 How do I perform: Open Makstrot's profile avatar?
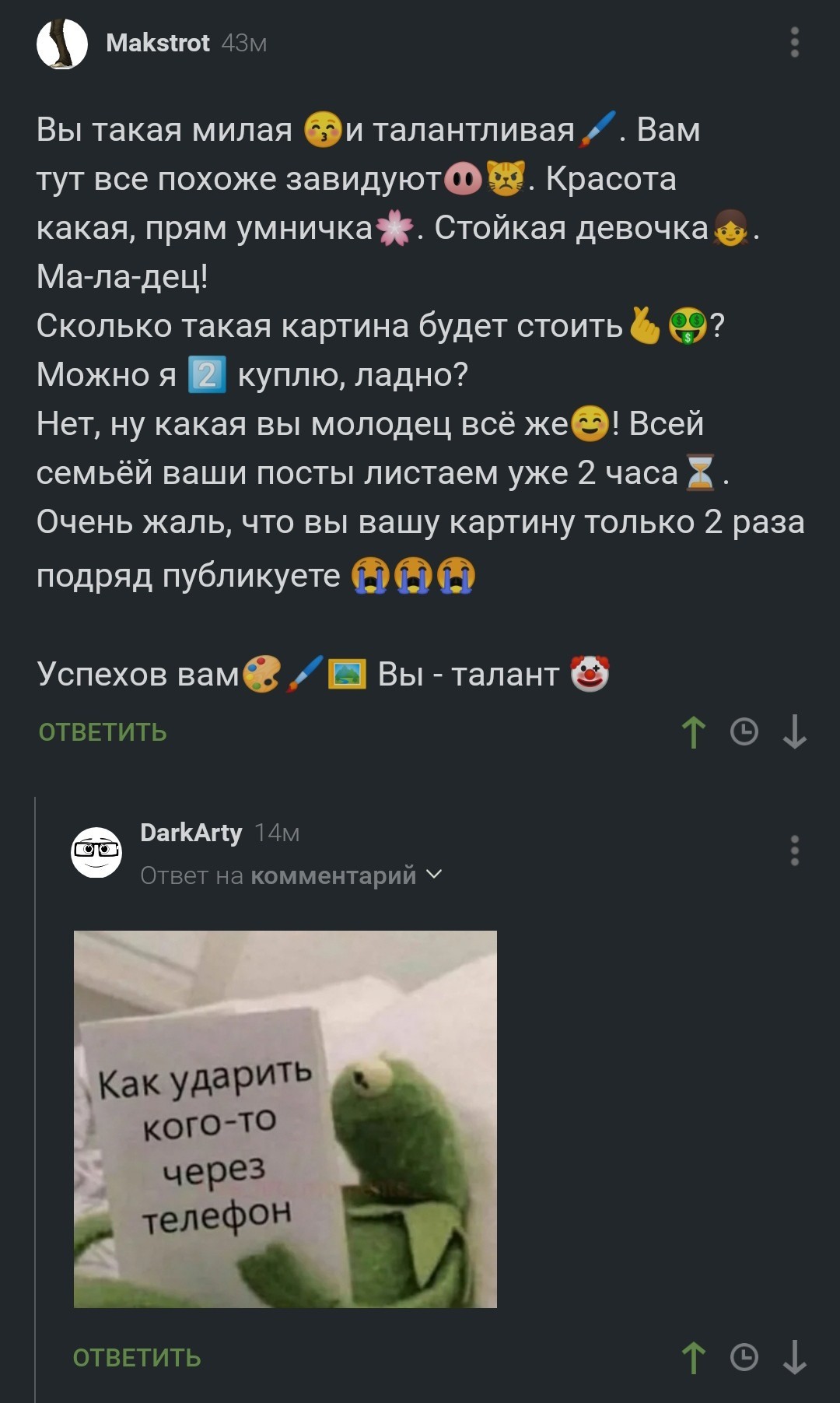pyautogui.click(x=62, y=44)
